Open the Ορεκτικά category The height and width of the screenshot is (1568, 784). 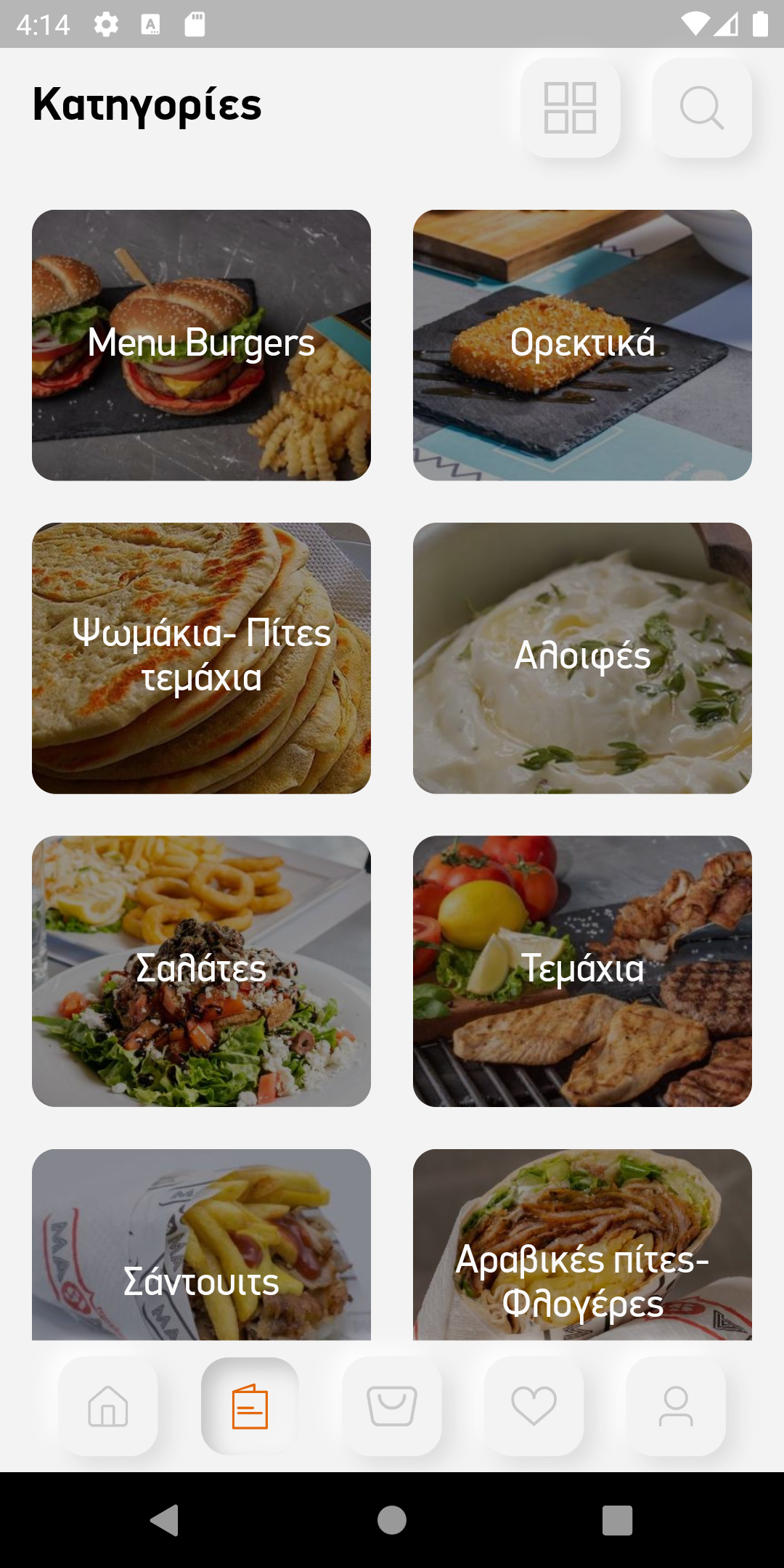click(582, 345)
